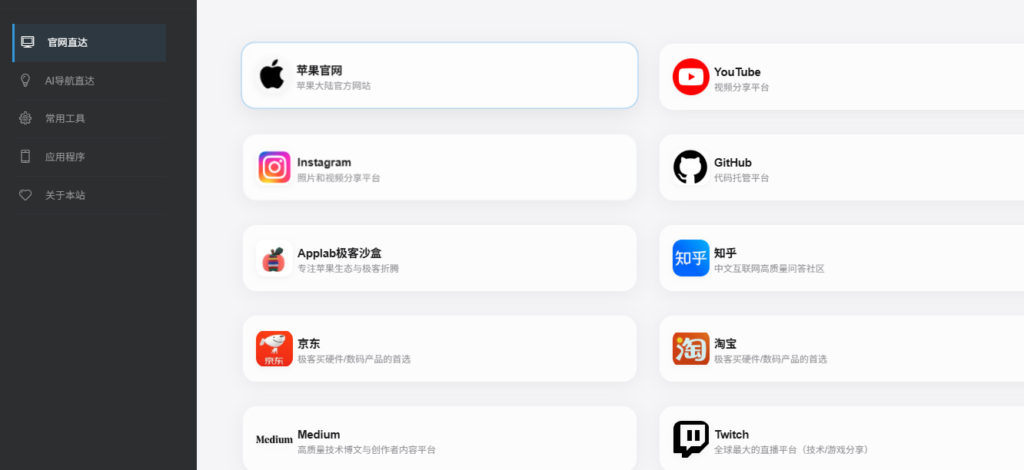The height and width of the screenshot is (470, 1024).
Task: Visit the Medium card
Action: pos(439,438)
